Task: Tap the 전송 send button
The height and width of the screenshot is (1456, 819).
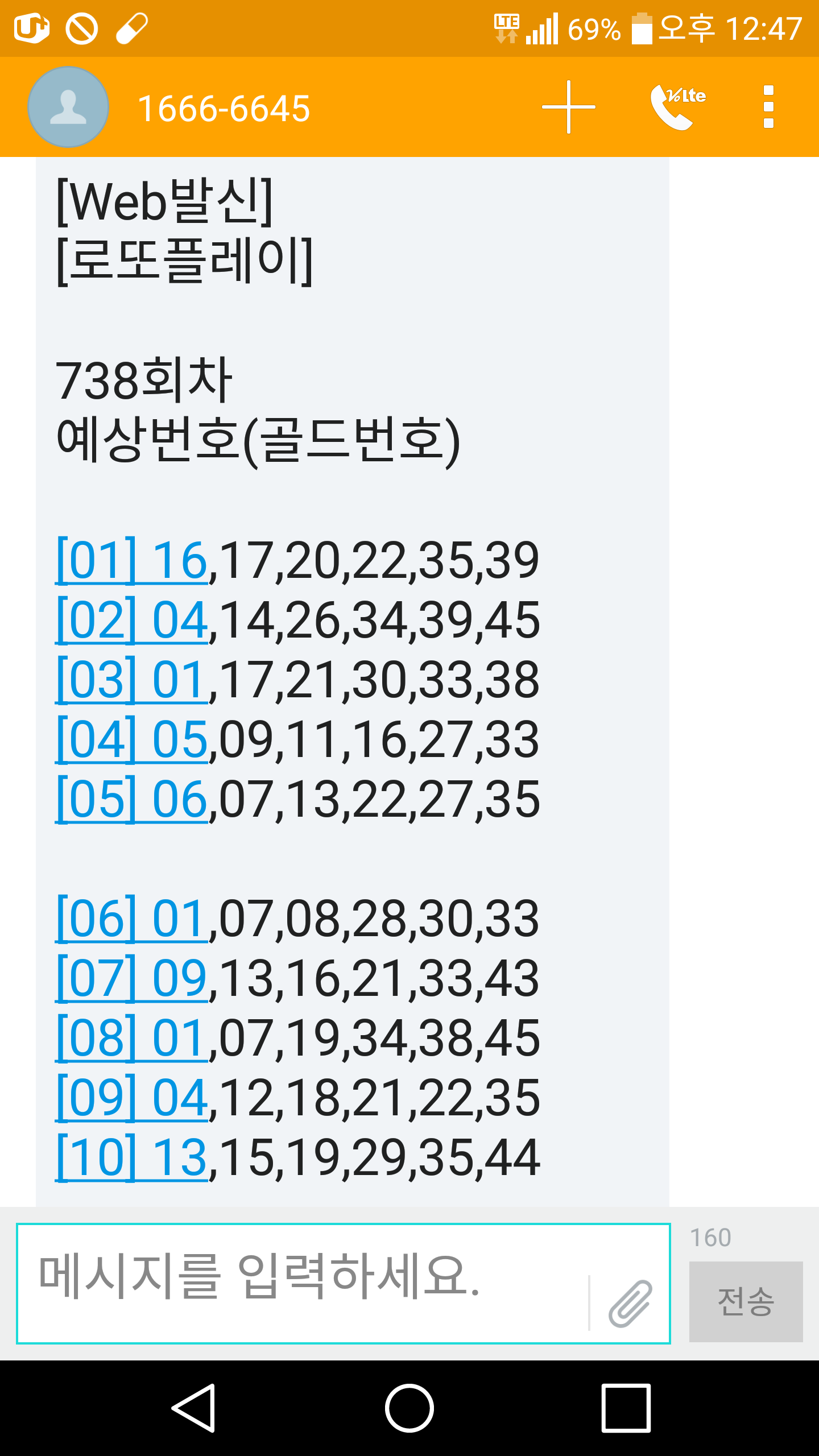Action: tap(746, 1302)
